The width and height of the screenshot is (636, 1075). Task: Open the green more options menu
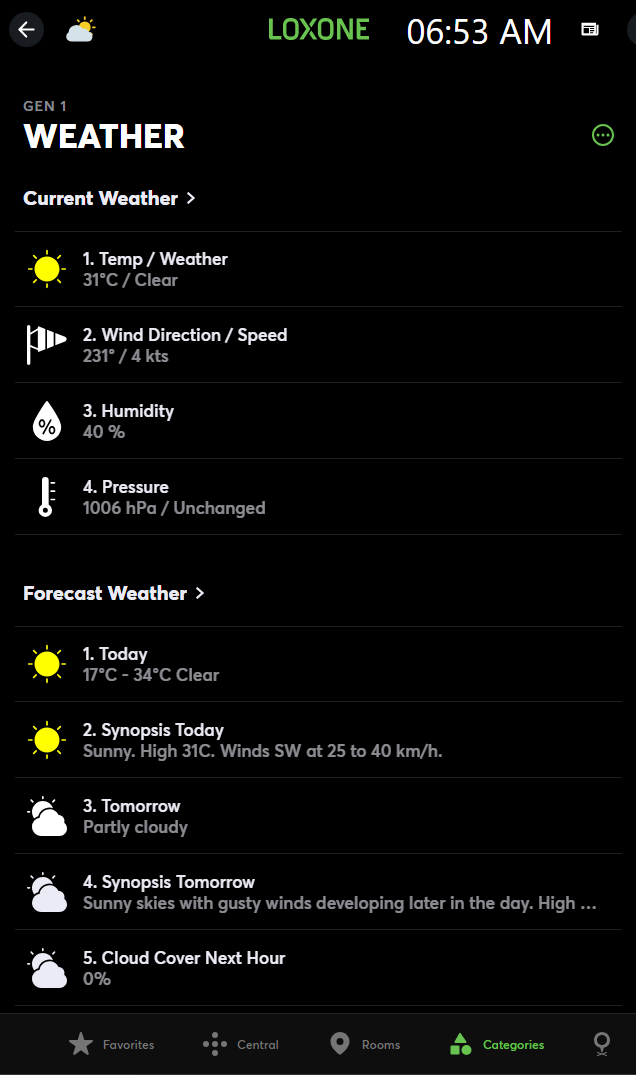click(602, 135)
